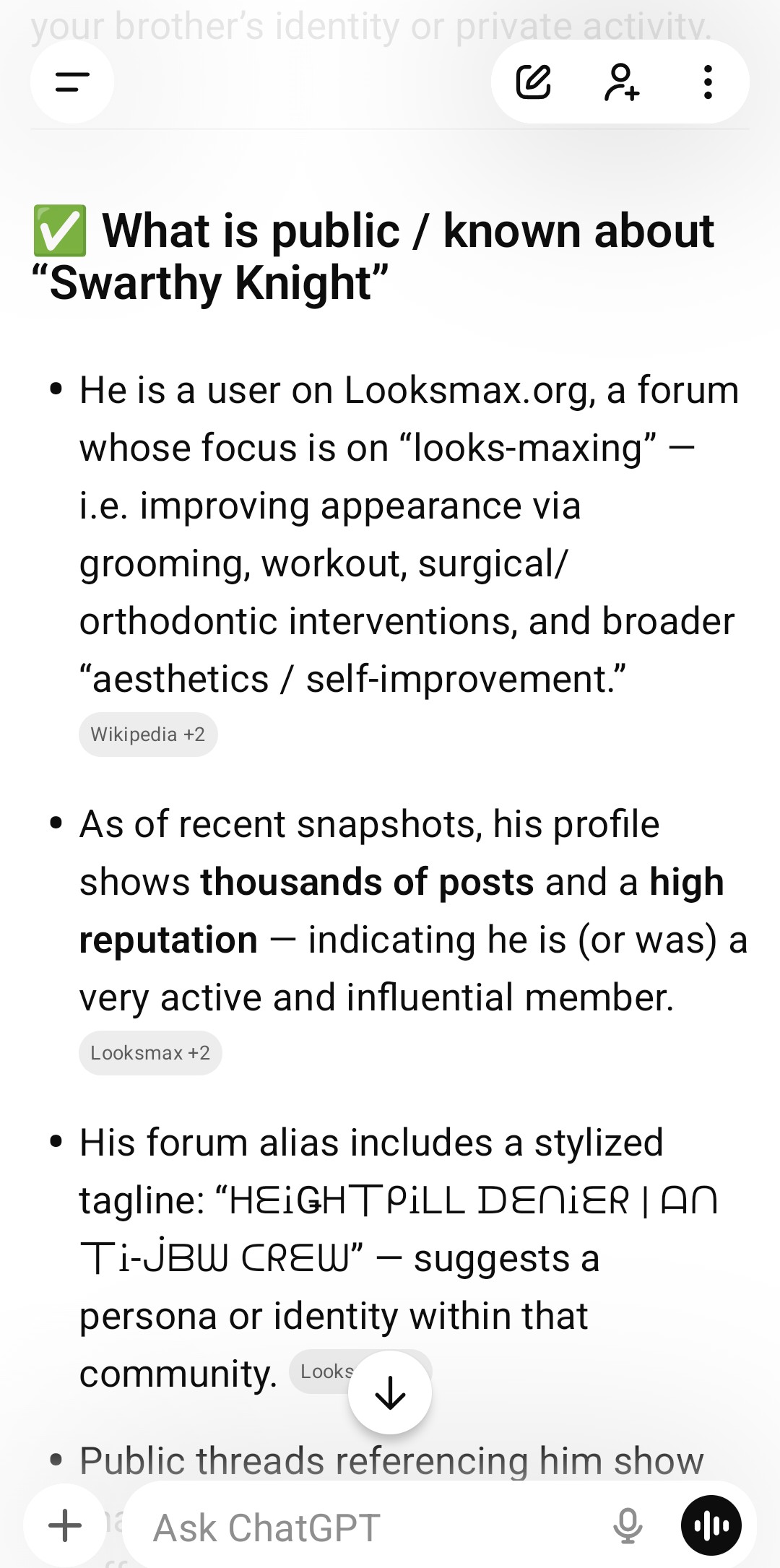Open the Looksmax +2 source chip
The height and width of the screenshot is (1568, 780).
150,1053
